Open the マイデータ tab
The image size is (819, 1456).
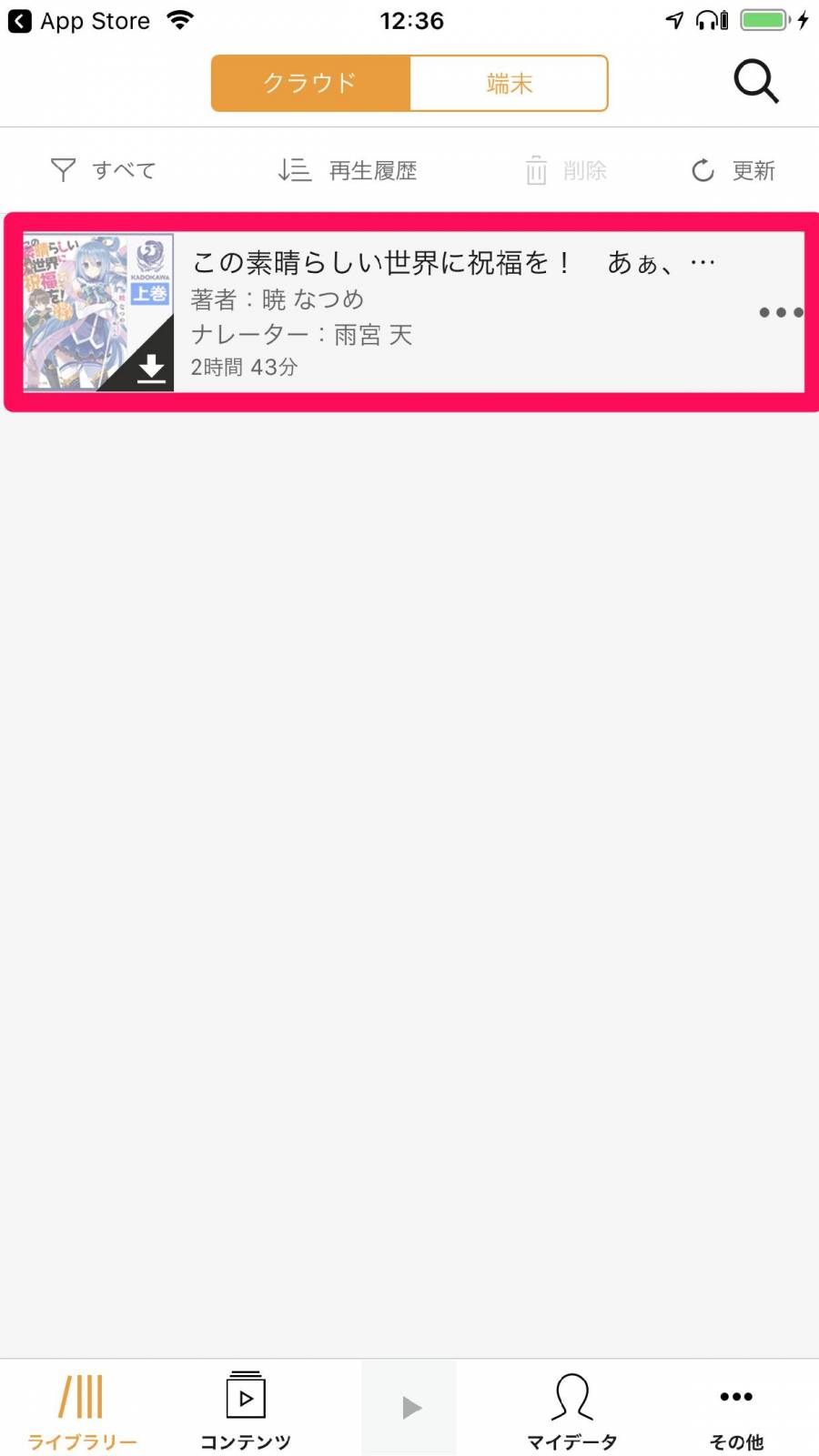coord(572,1410)
